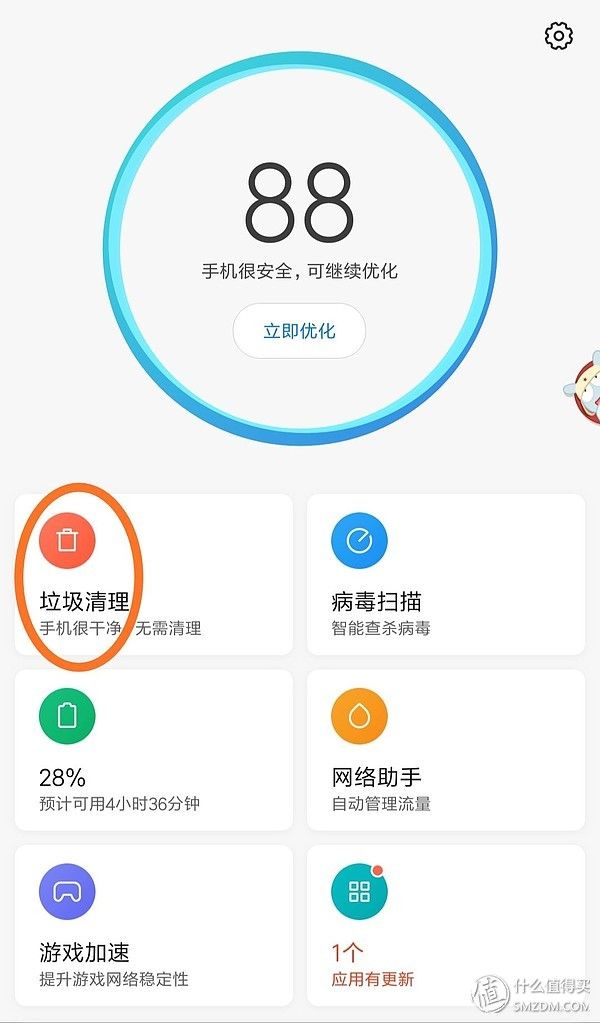The image size is (600, 1023).
Task: Open the 应用有更新 card
Action: tap(446, 925)
